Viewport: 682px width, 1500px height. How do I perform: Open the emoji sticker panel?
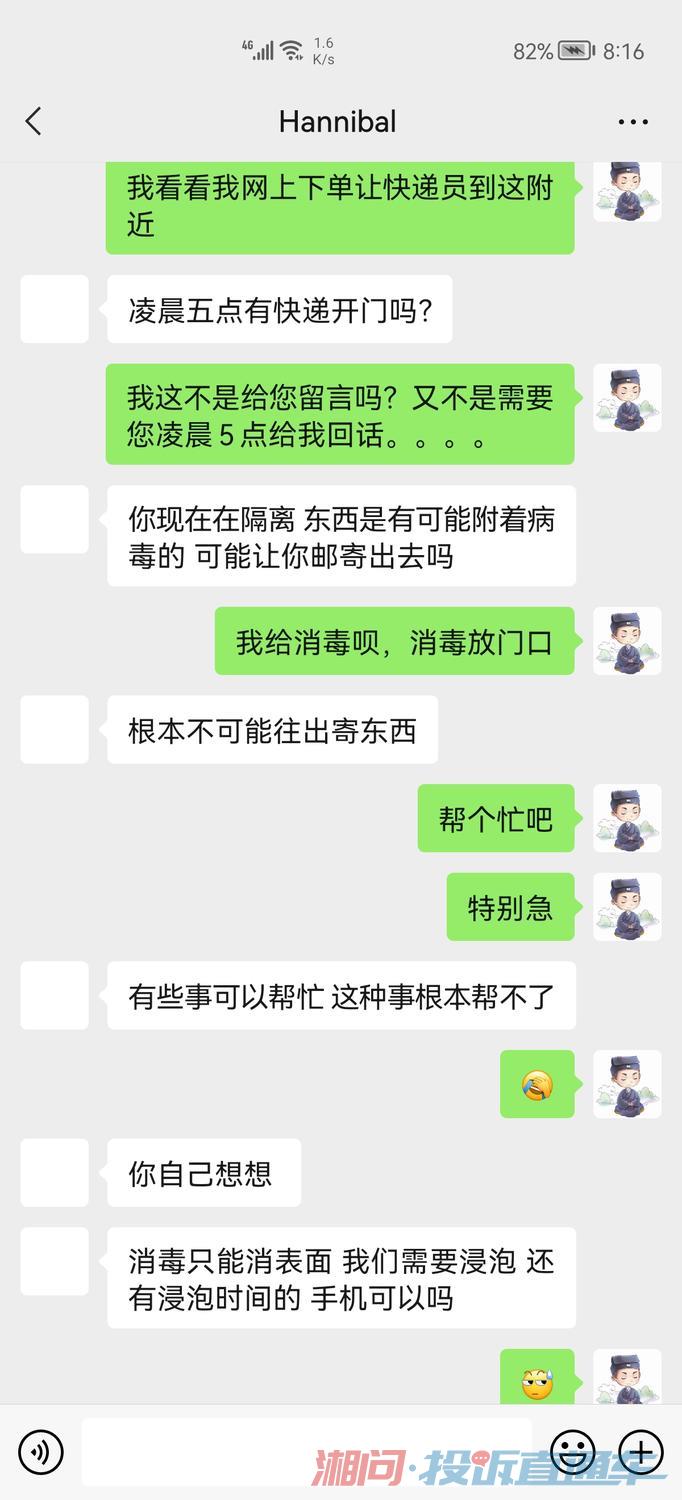(573, 1451)
